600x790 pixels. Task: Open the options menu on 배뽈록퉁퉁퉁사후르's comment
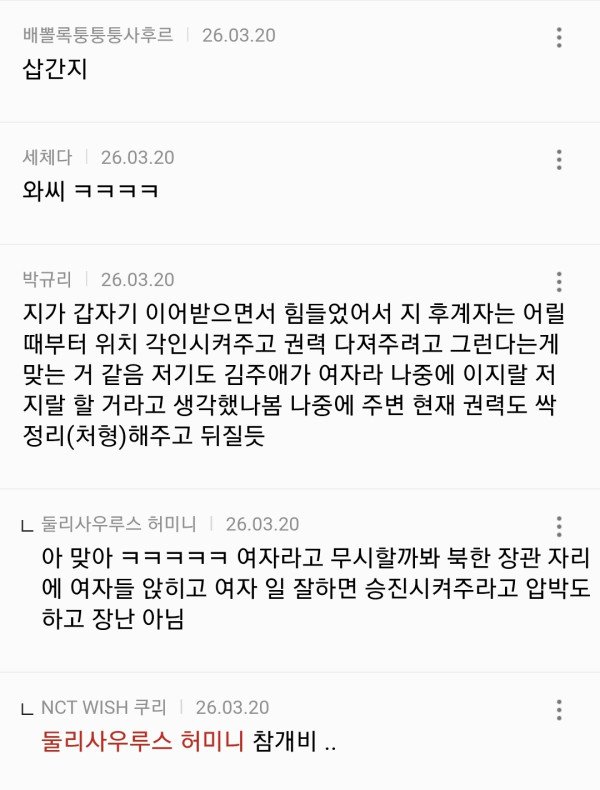[559, 38]
